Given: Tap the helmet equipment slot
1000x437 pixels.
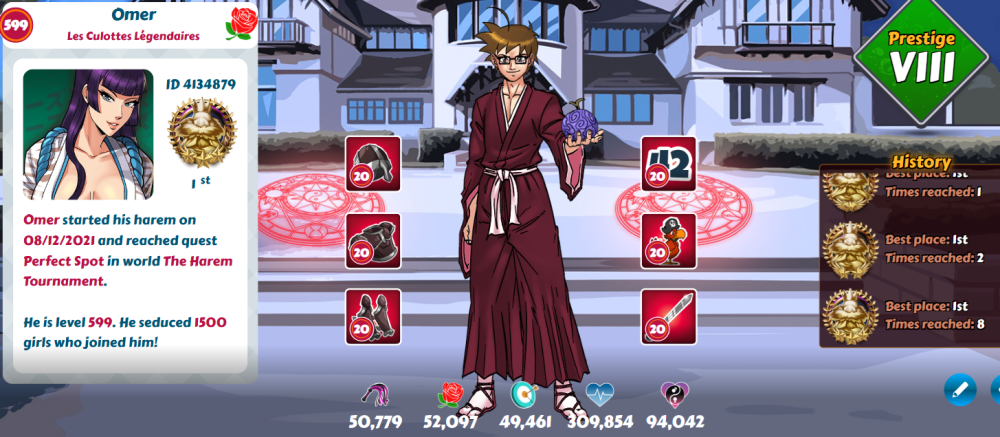Looking at the screenshot, I should click(x=373, y=163).
